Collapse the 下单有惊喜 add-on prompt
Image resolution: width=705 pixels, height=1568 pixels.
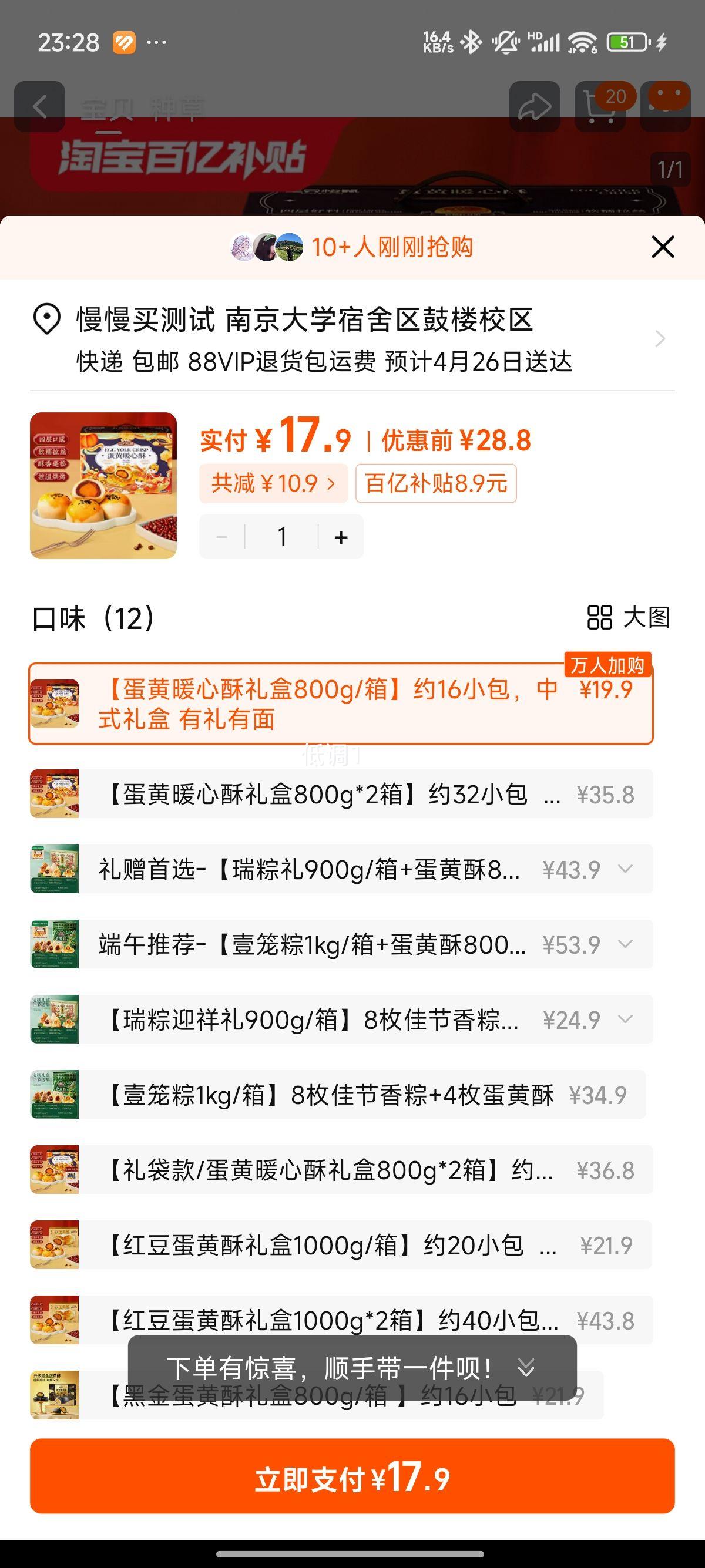click(525, 1368)
